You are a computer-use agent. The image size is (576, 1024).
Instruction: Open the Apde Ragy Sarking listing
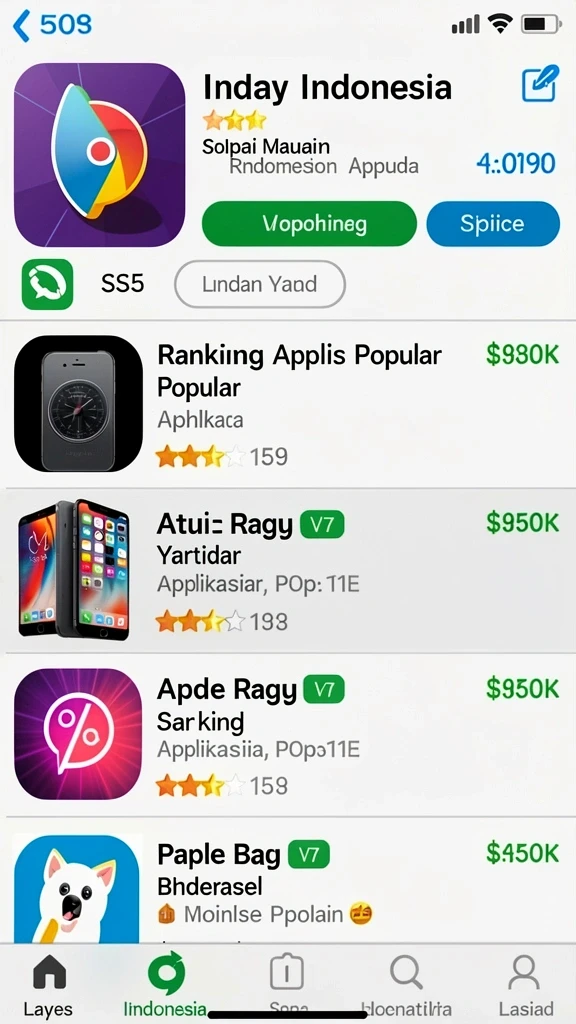[x=288, y=735]
